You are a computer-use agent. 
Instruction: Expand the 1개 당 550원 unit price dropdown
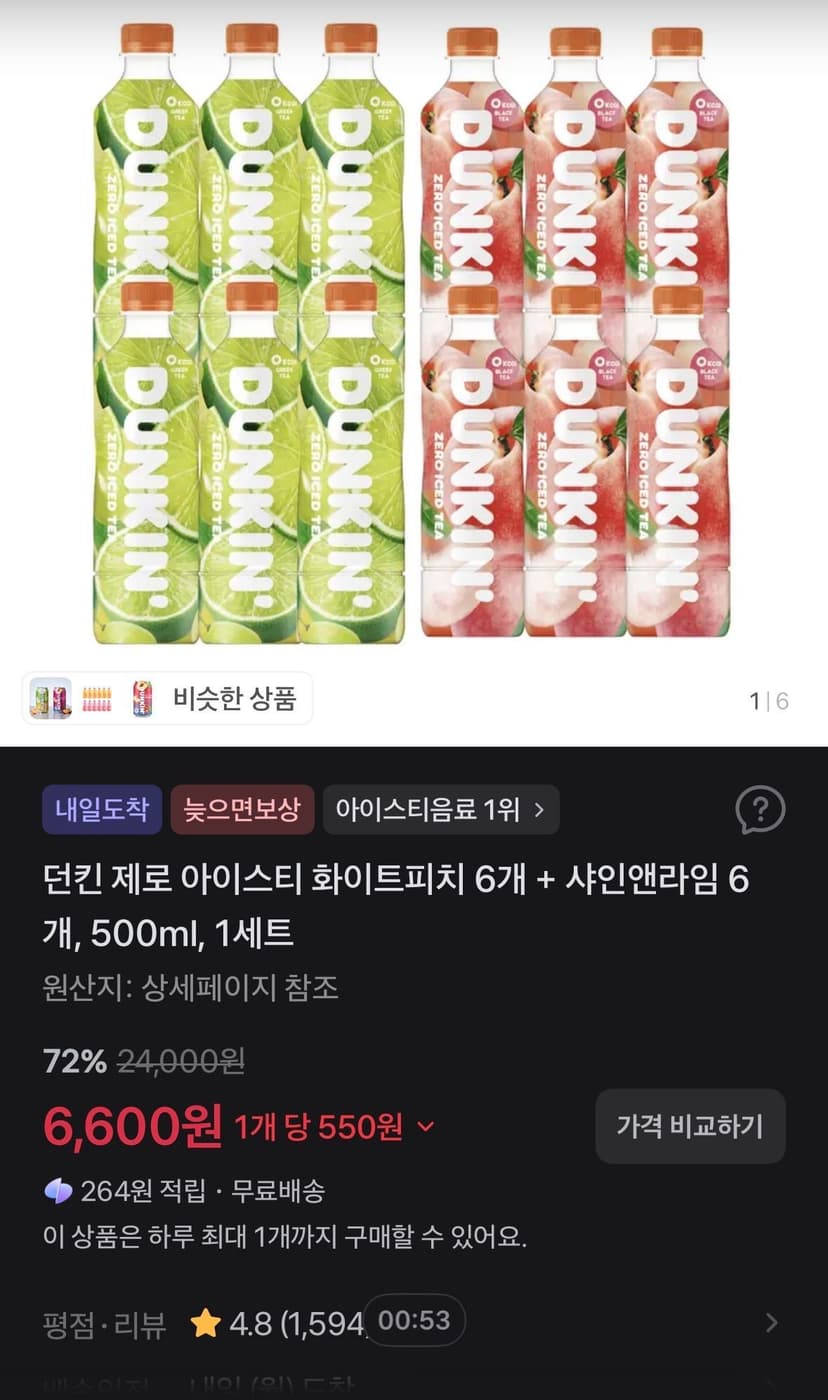pyautogui.click(x=335, y=1127)
